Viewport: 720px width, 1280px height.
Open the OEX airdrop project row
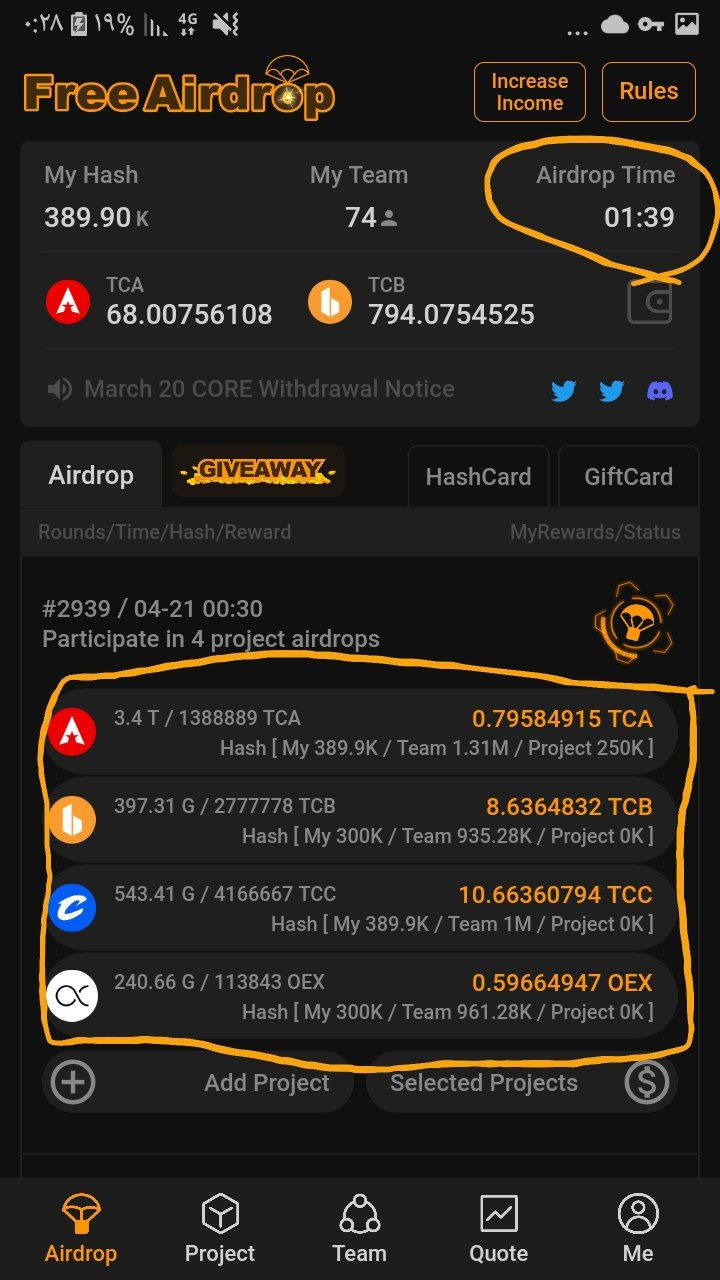tap(360, 997)
